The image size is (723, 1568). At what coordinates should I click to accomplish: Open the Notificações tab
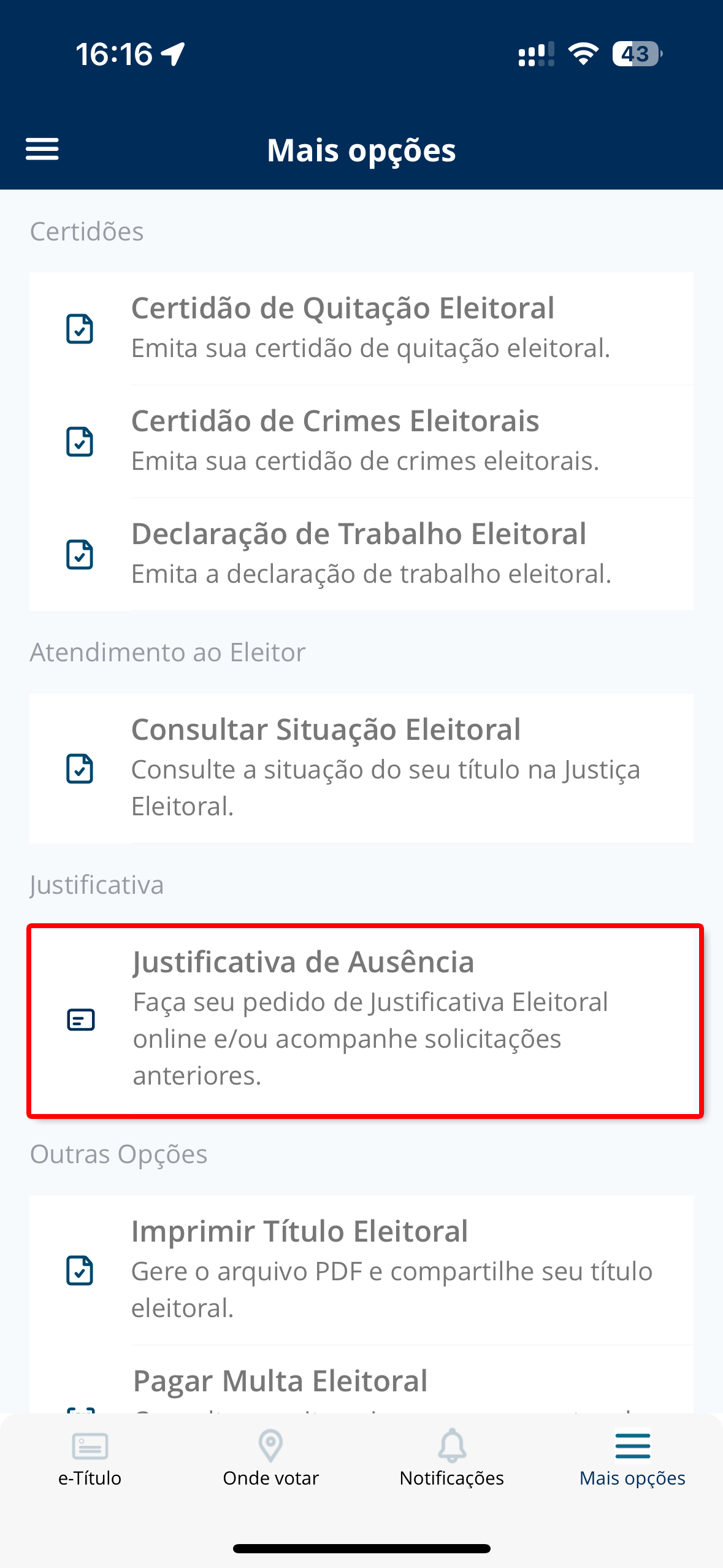[x=452, y=1459]
